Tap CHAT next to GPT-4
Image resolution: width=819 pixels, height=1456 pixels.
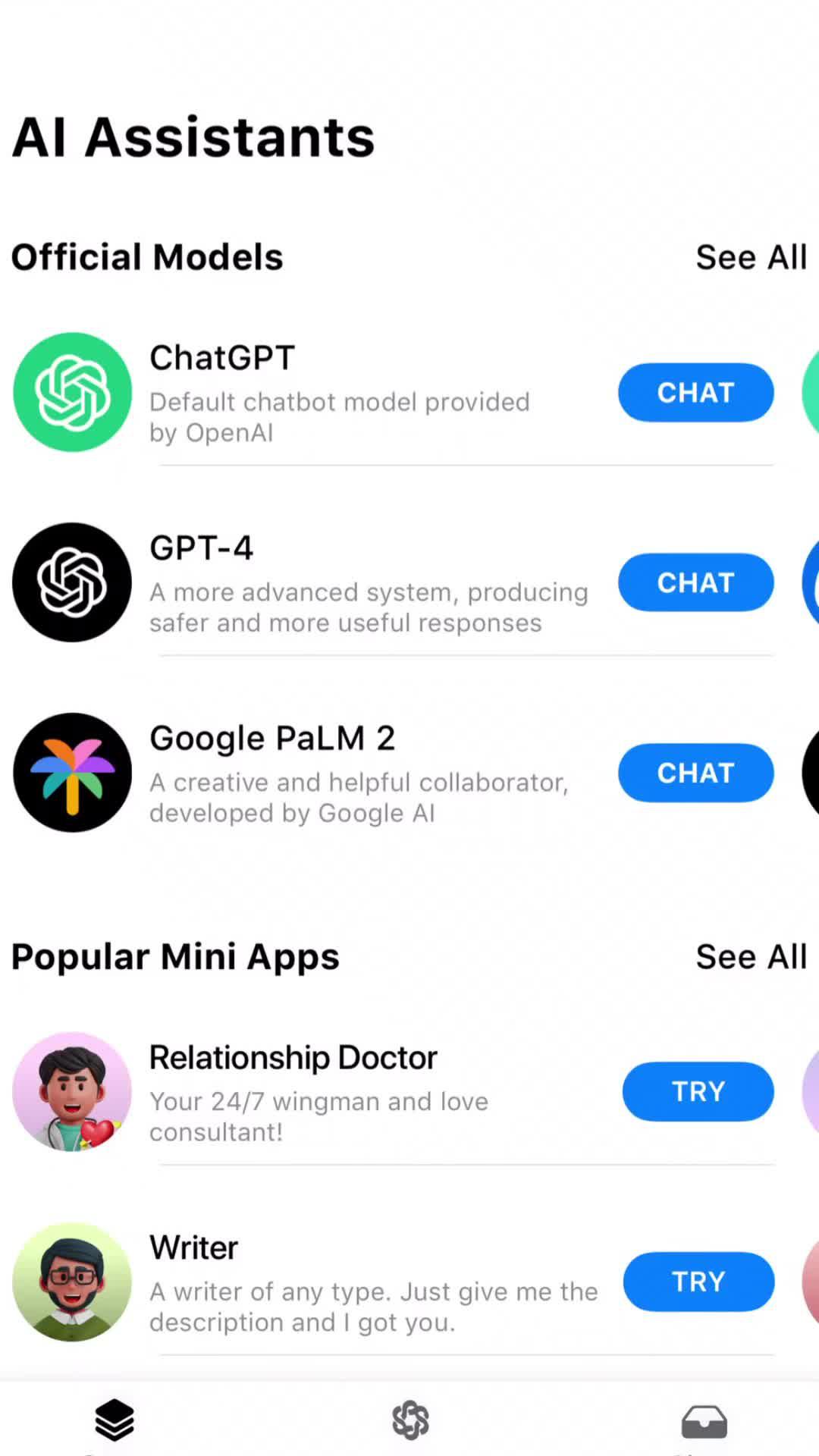click(x=695, y=583)
